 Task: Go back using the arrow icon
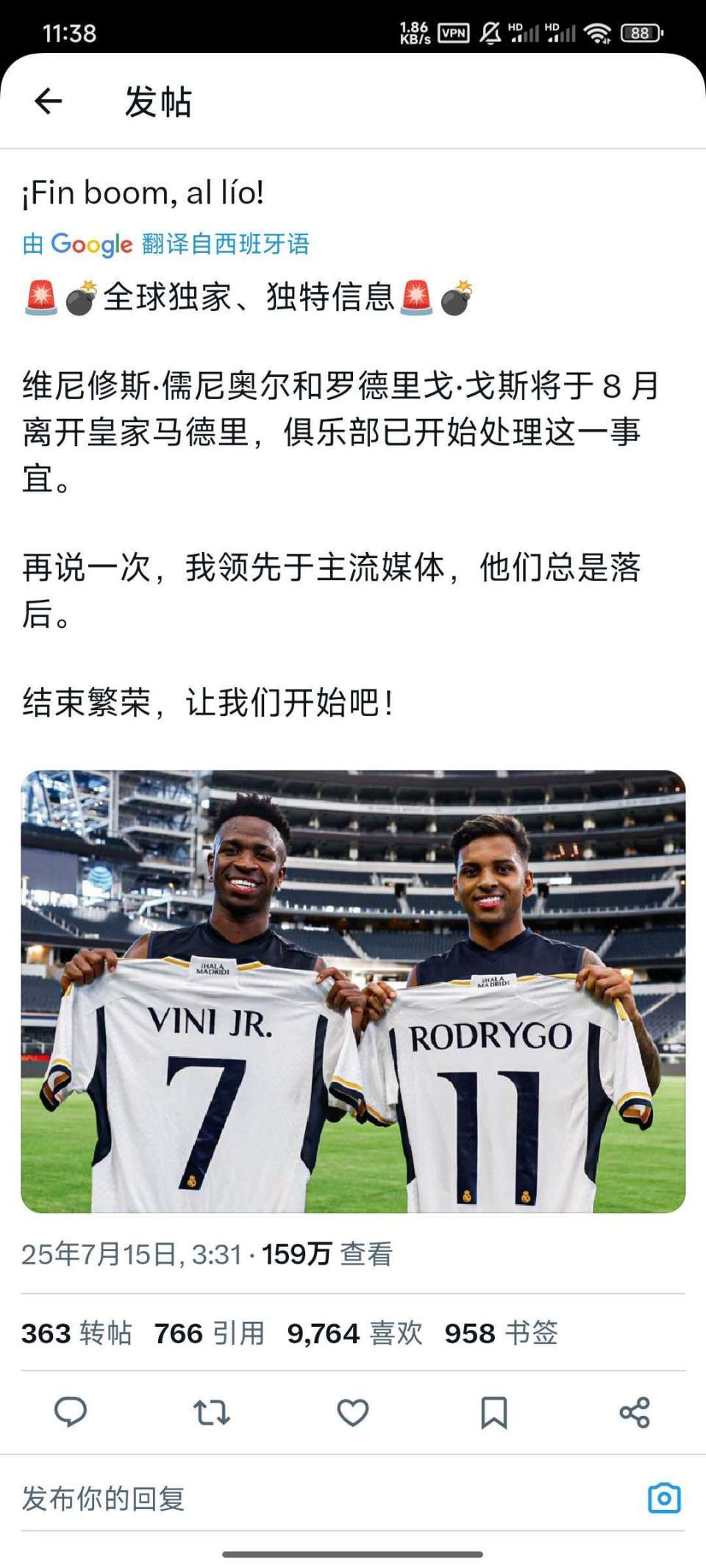(x=49, y=101)
